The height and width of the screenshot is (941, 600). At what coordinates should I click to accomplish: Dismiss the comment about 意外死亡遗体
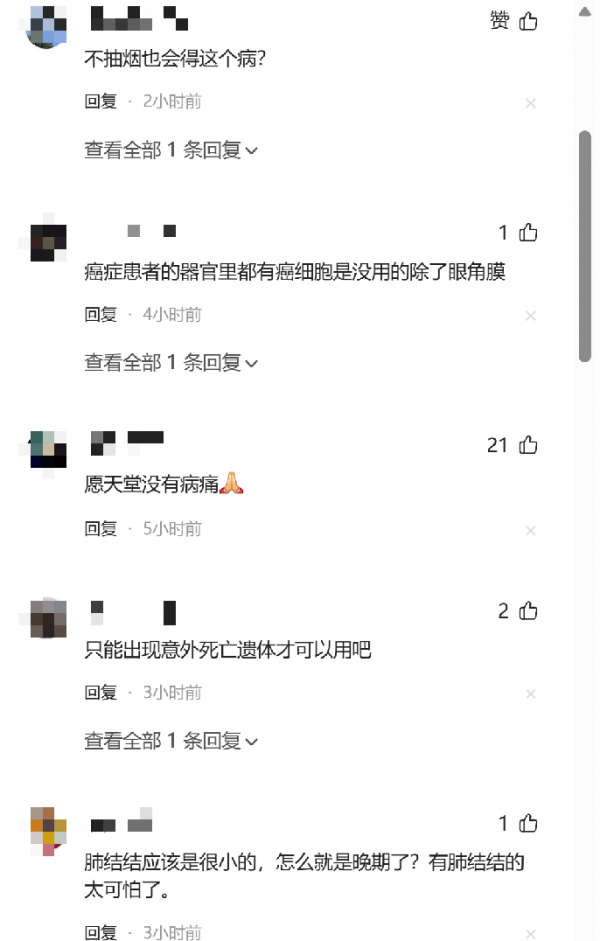[x=531, y=694]
